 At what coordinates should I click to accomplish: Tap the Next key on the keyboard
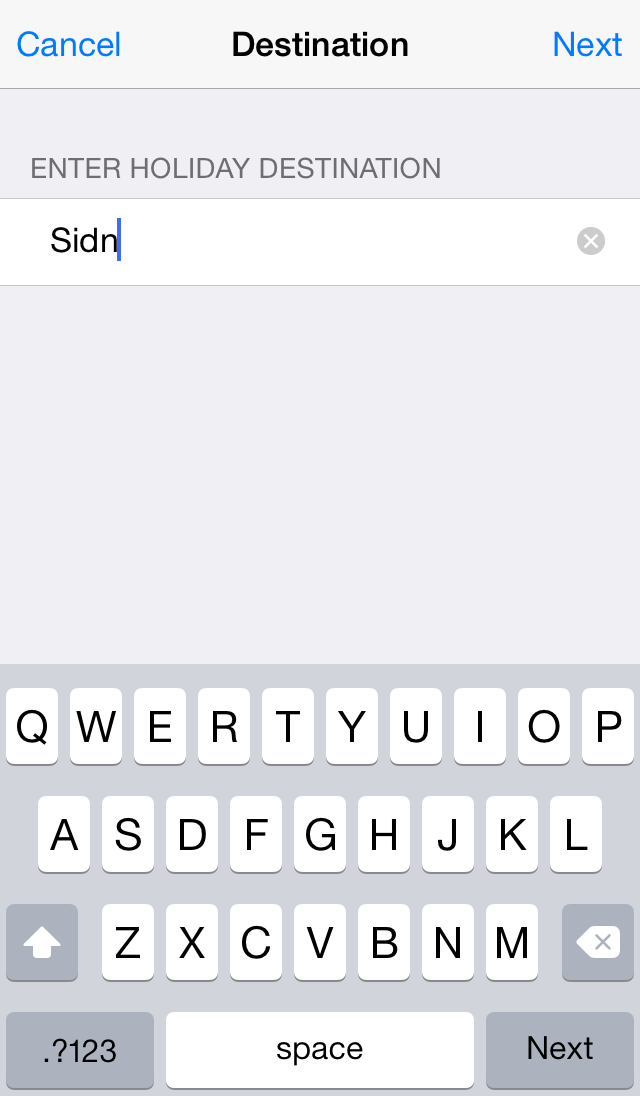tap(559, 1049)
